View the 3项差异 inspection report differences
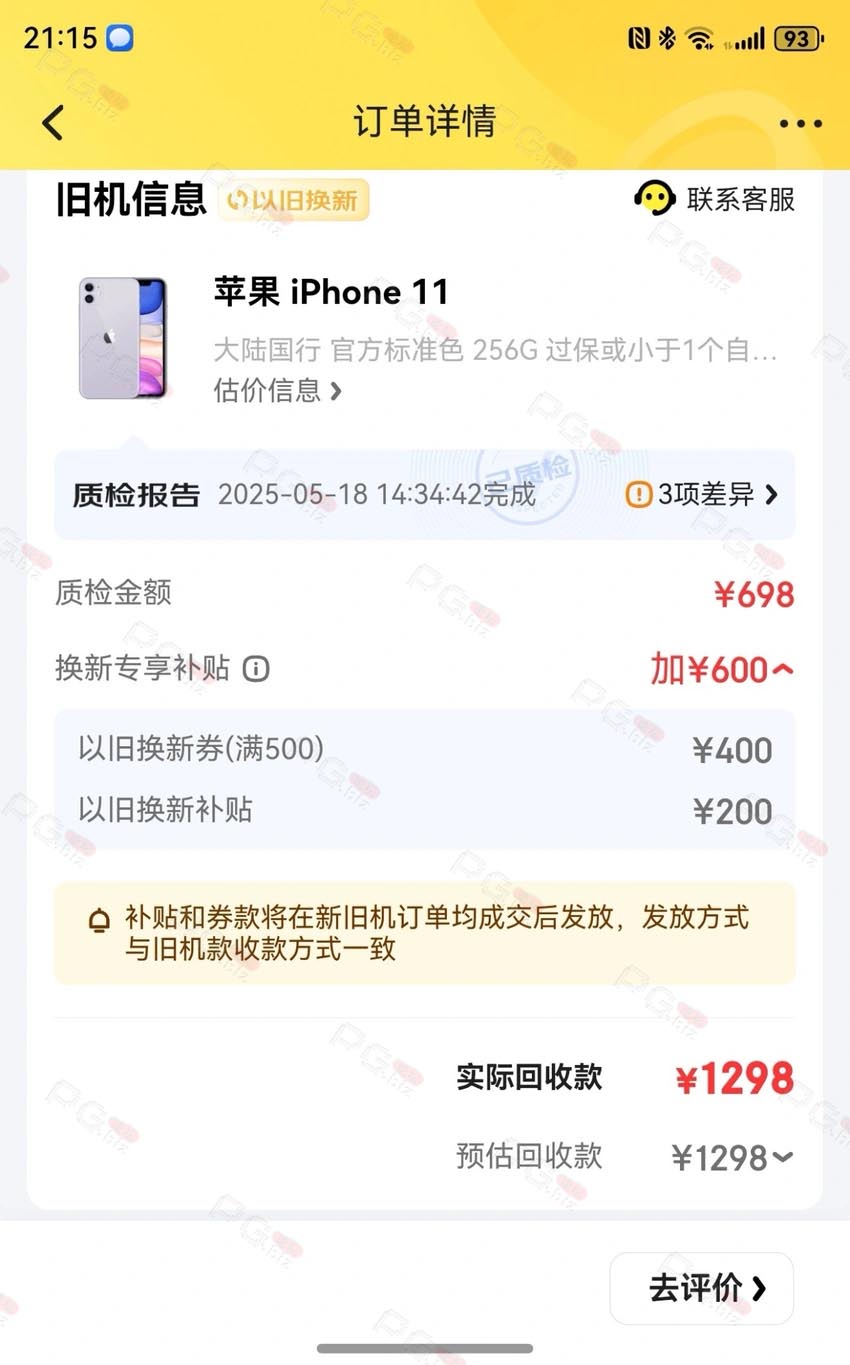 tap(702, 494)
